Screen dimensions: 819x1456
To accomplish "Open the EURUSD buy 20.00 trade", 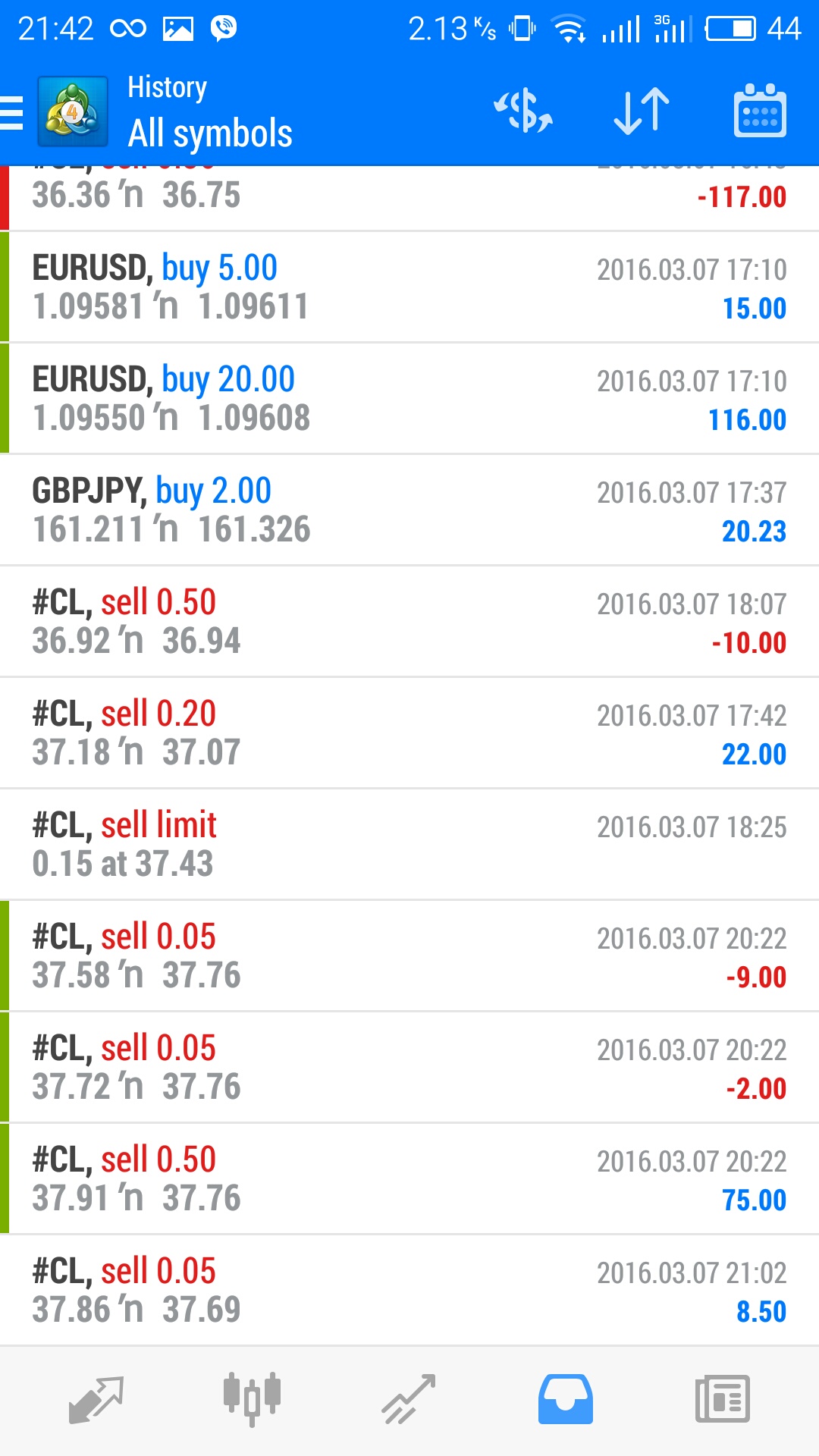I will click(409, 399).
